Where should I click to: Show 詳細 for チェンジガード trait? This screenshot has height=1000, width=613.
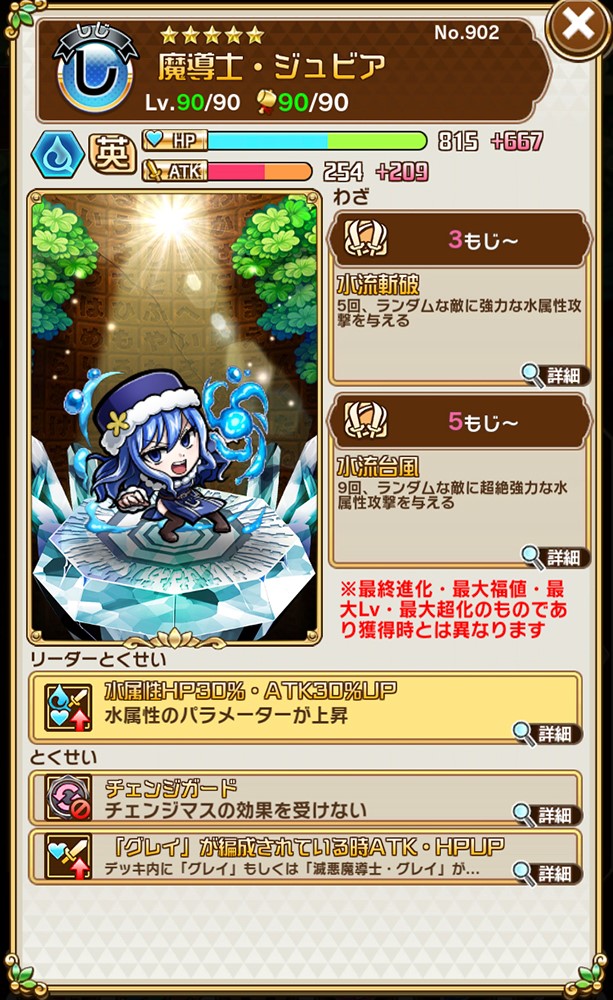(x=547, y=814)
